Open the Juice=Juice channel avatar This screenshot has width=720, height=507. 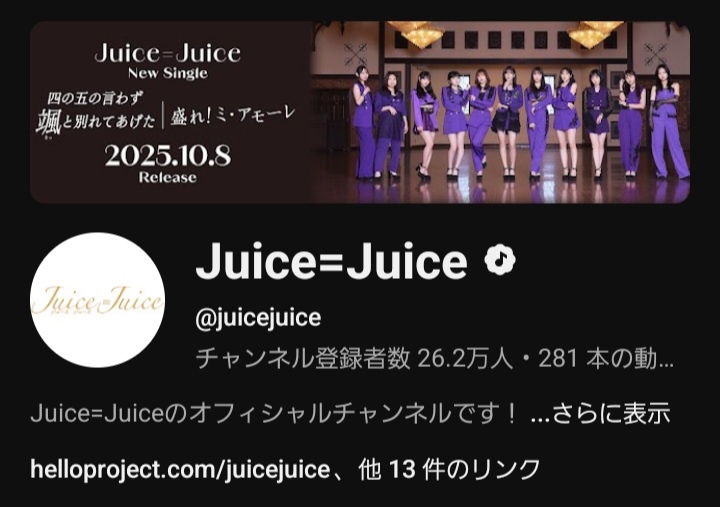point(97,300)
